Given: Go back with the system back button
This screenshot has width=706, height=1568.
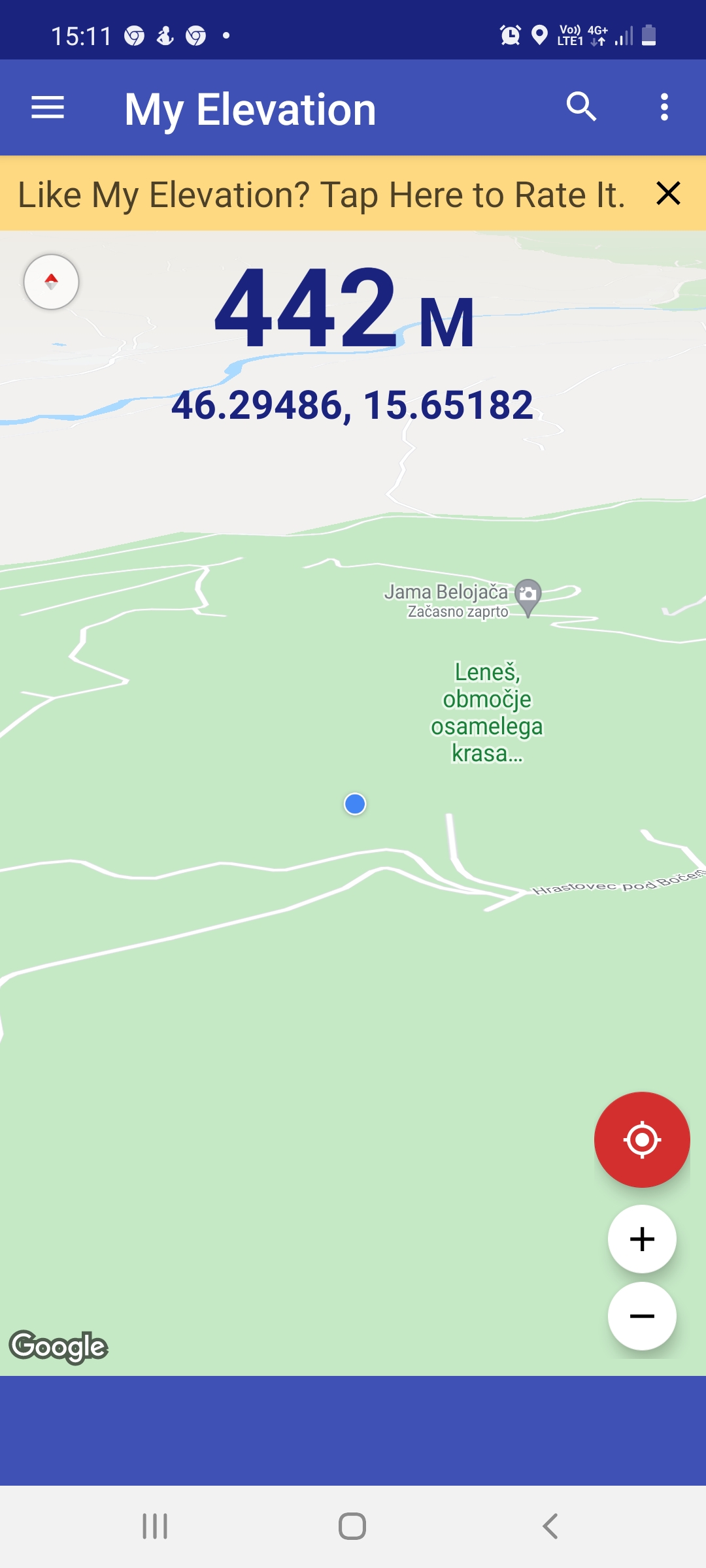Looking at the screenshot, I should click(x=550, y=1526).
